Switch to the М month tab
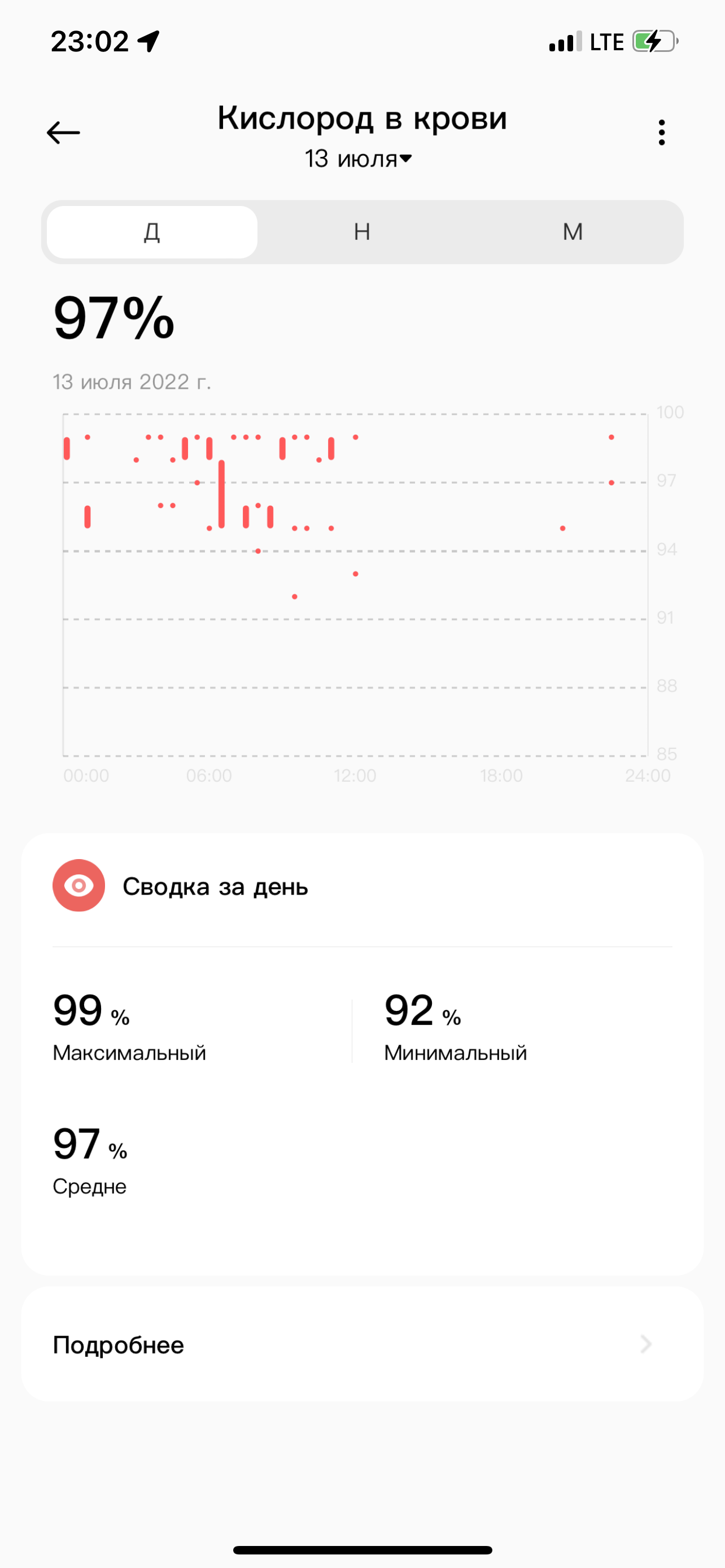Image resolution: width=725 pixels, height=1568 pixels. pyautogui.click(x=572, y=232)
